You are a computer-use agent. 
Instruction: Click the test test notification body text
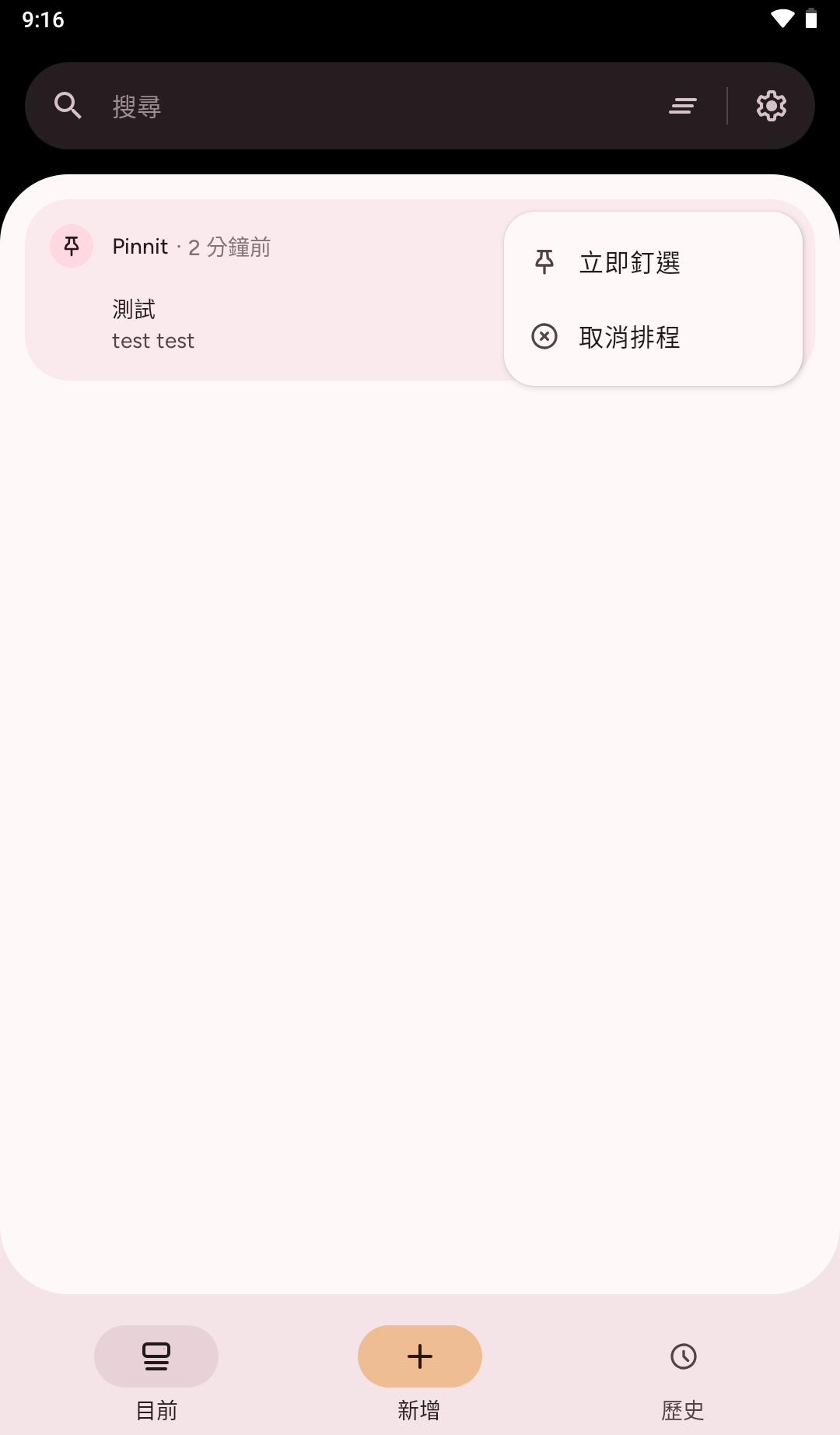click(153, 340)
